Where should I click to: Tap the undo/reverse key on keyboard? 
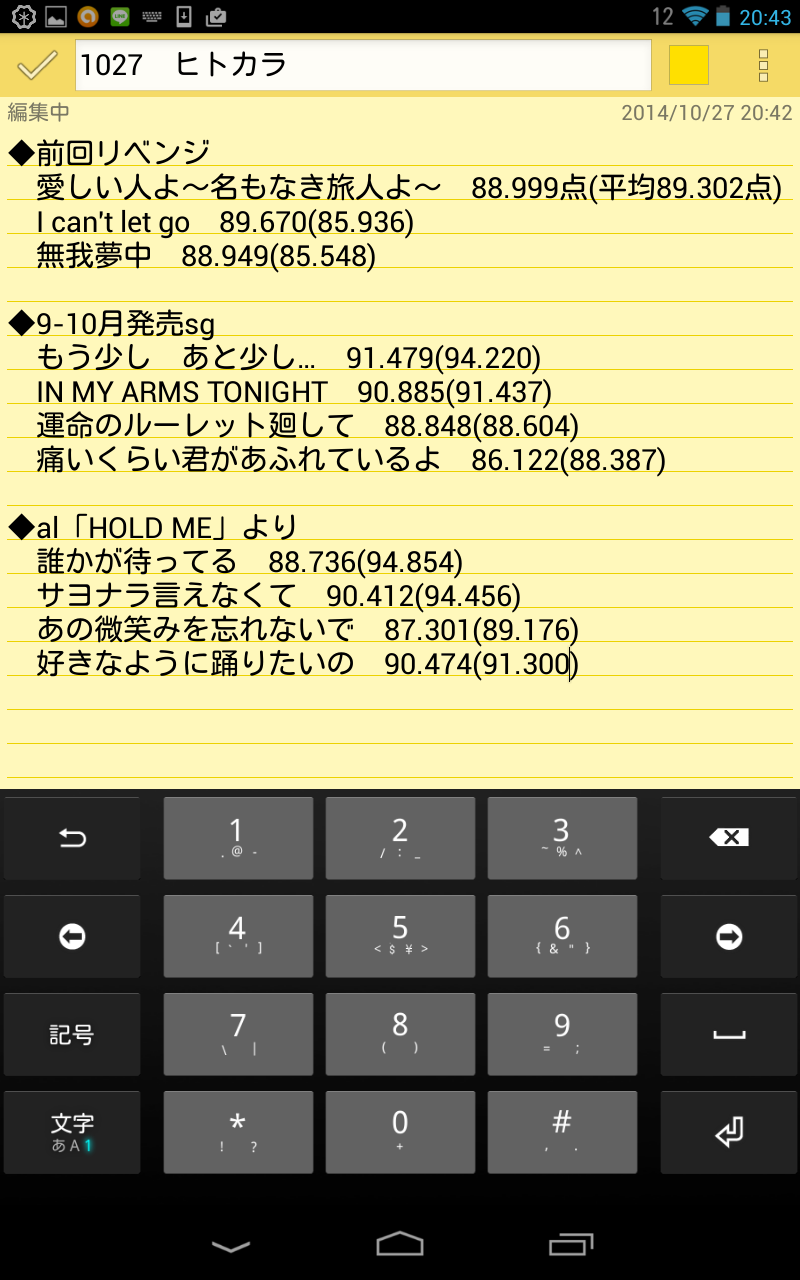point(72,838)
